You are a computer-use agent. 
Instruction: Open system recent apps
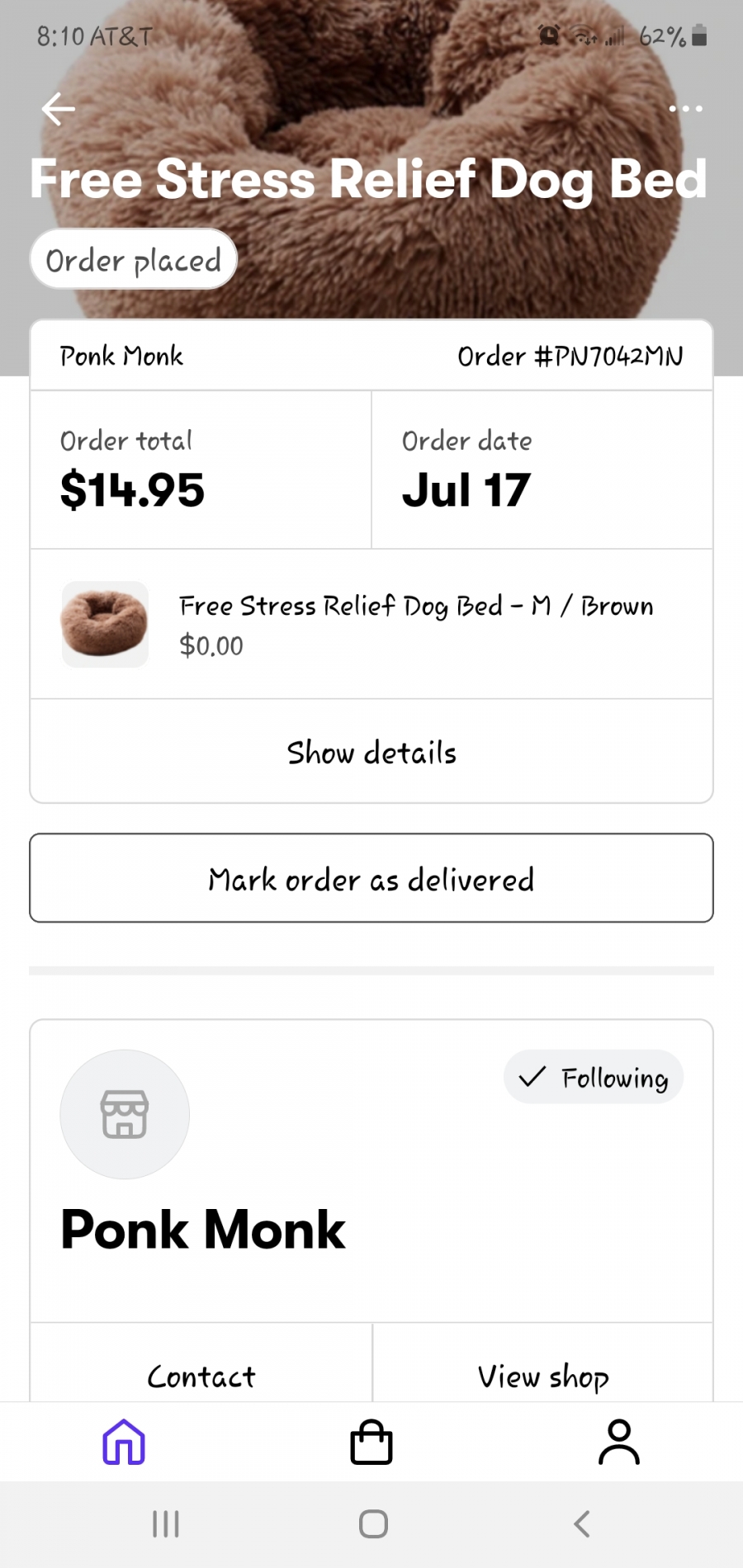(166, 1524)
